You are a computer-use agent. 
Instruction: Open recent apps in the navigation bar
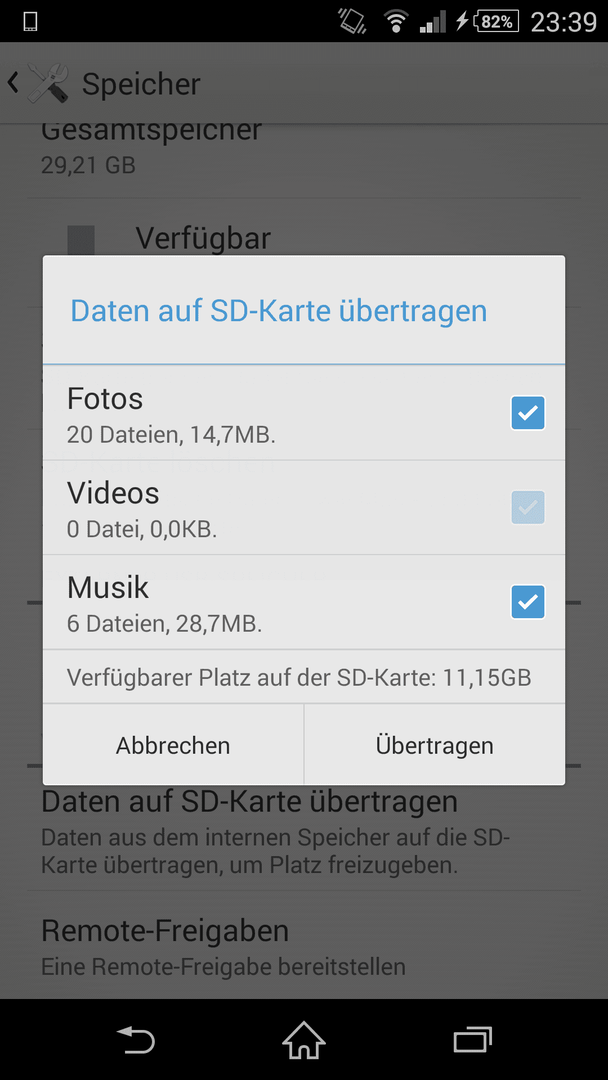(x=472, y=1039)
